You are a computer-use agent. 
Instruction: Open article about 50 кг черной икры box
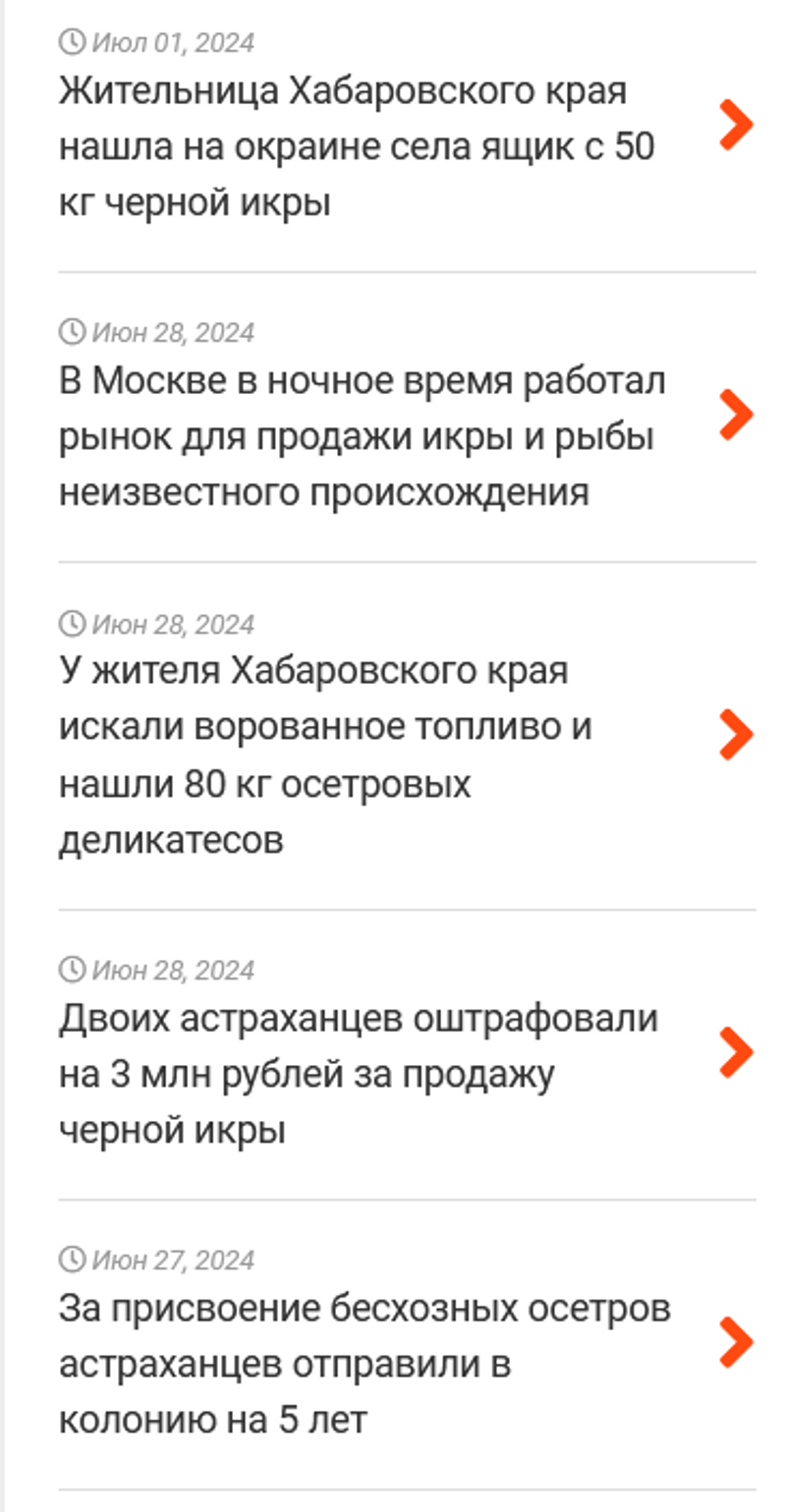point(356,147)
